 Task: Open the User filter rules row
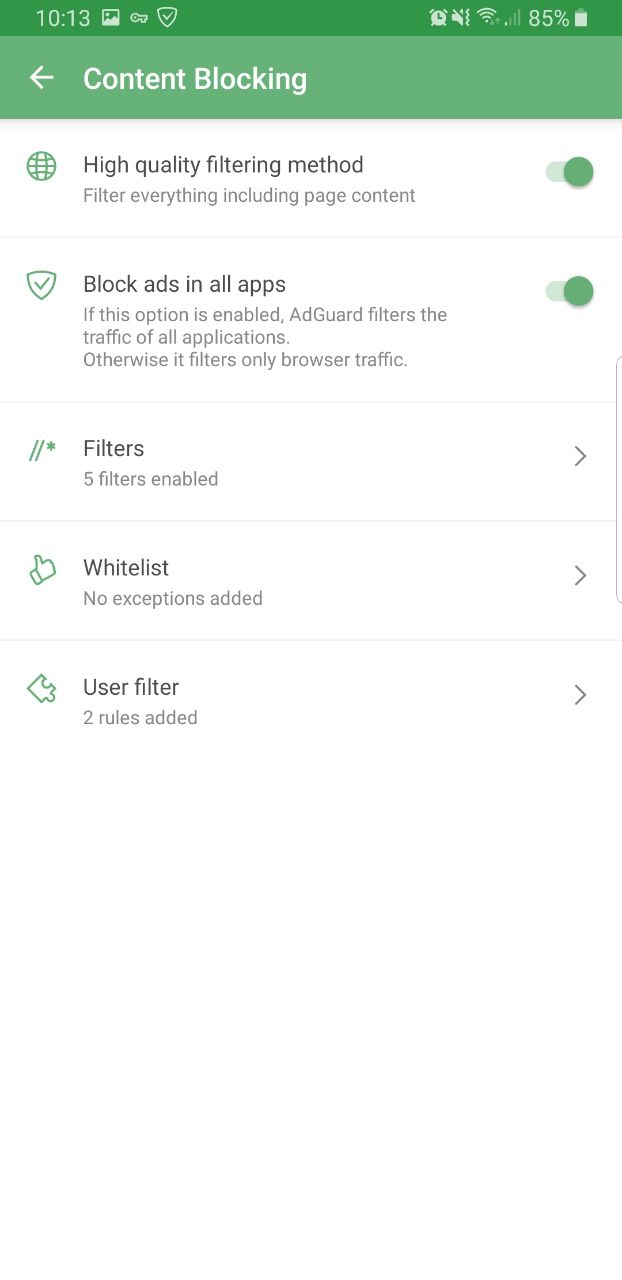pyautogui.click(x=311, y=700)
